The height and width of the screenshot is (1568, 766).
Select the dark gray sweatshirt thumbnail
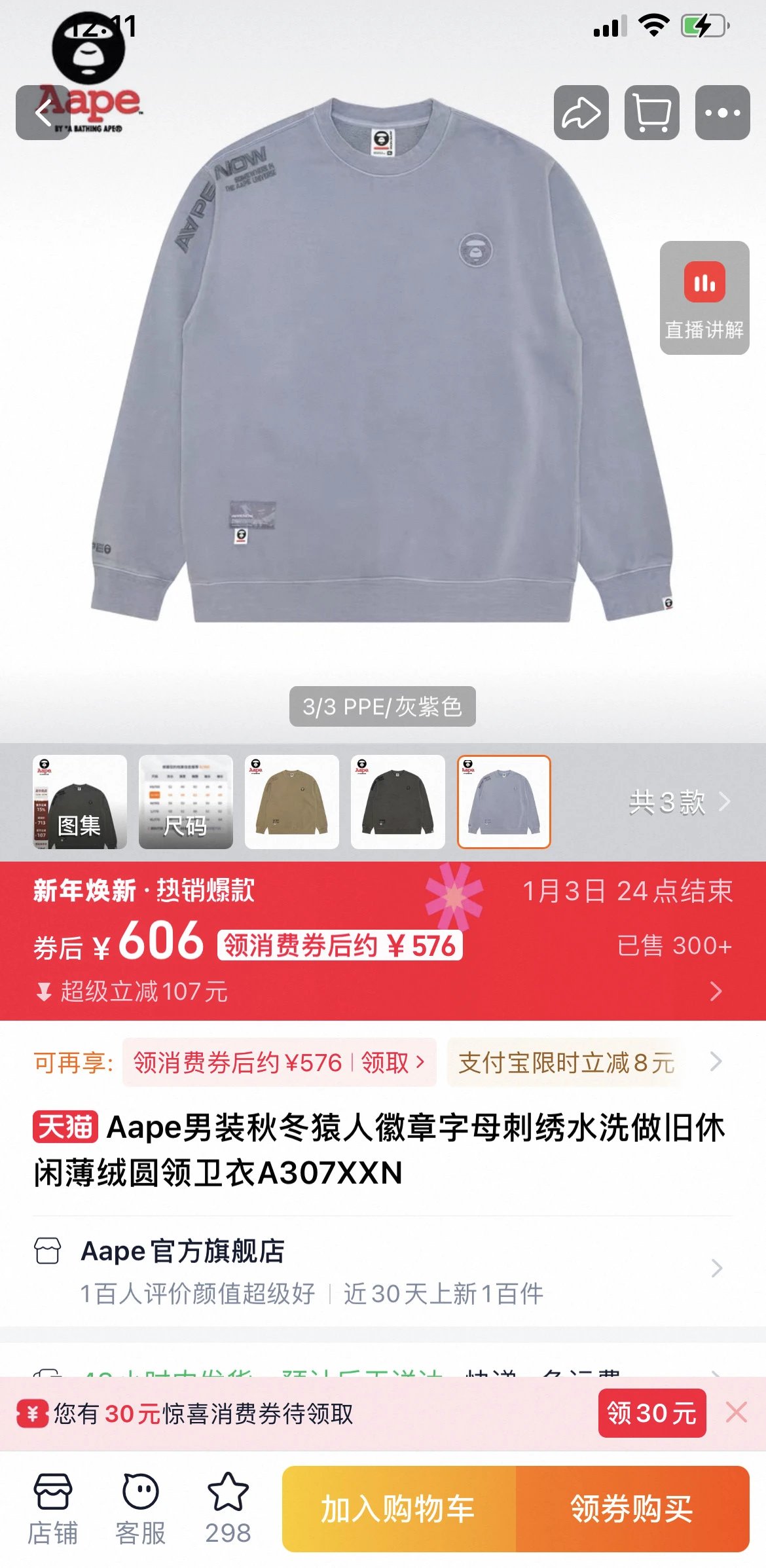pos(397,802)
